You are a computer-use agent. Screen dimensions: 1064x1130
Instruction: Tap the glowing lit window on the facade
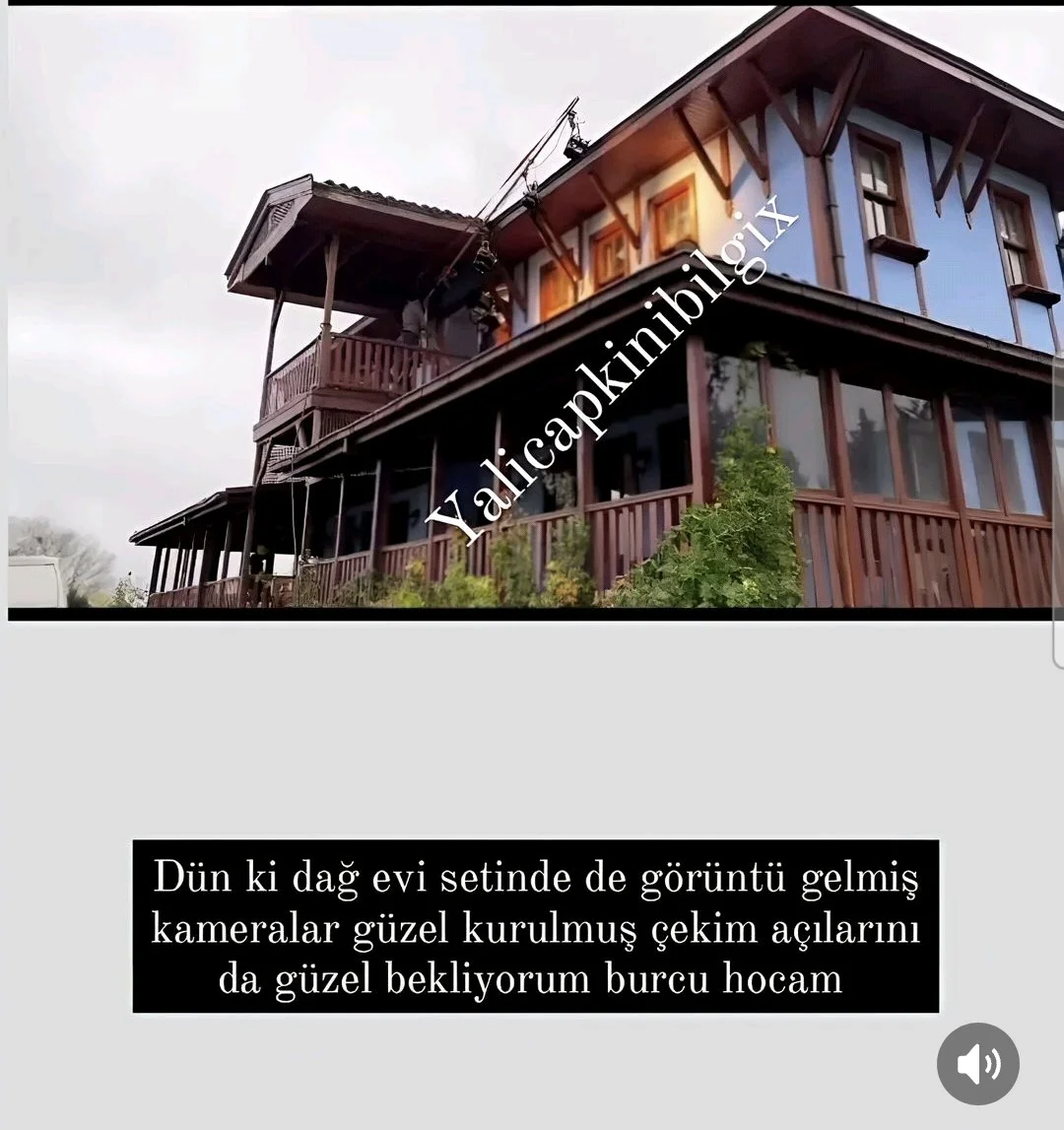670,212
